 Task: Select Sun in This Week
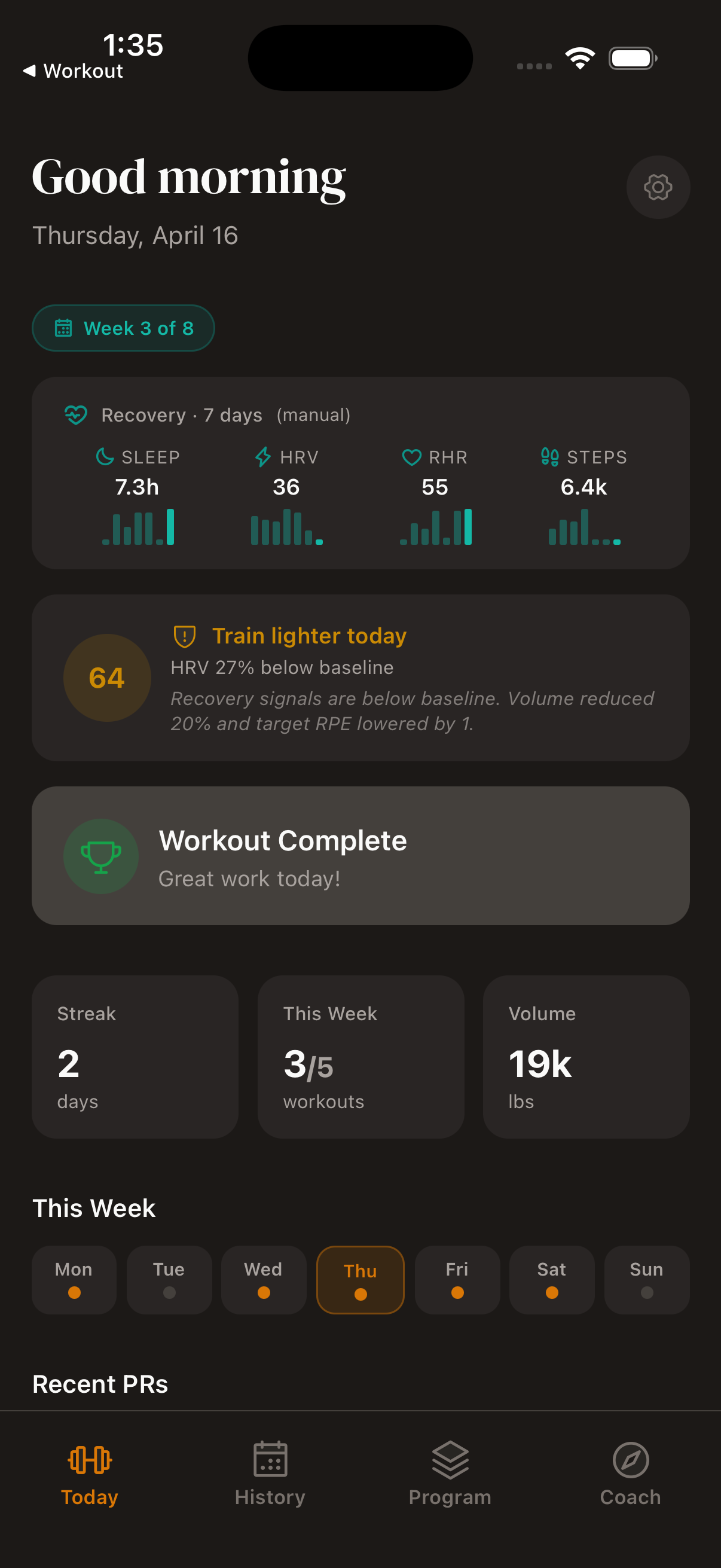point(646,1279)
